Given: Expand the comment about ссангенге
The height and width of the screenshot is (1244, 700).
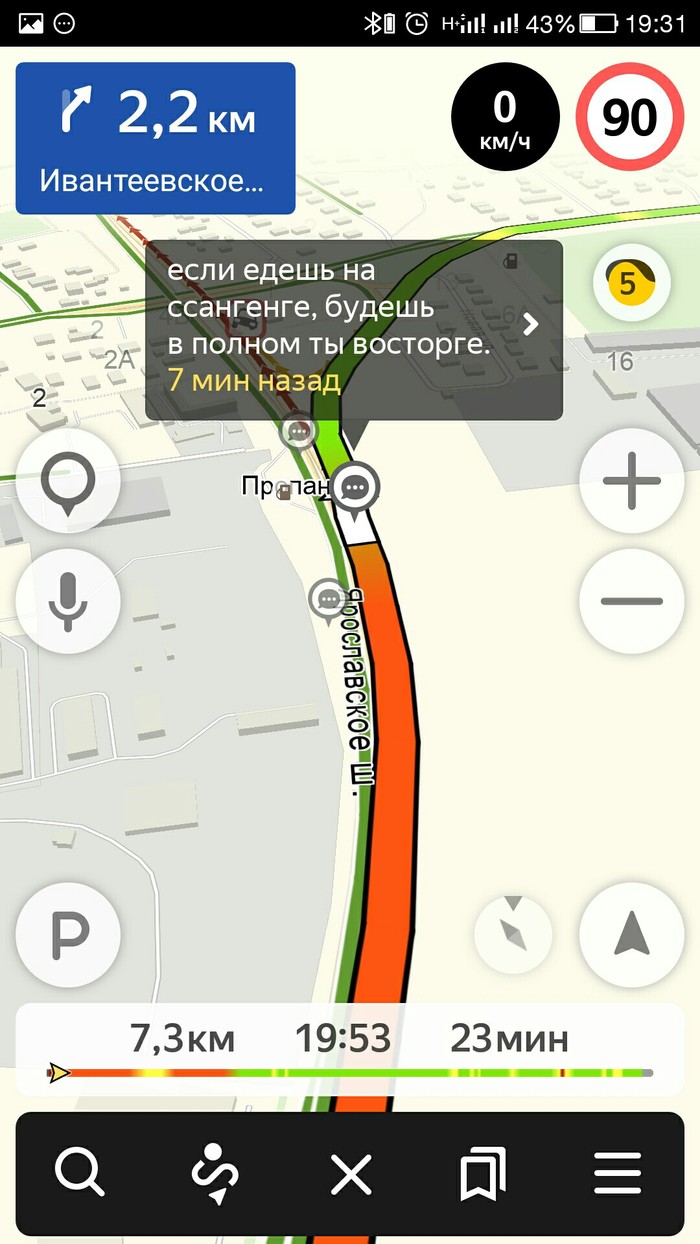Looking at the screenshot, I should point(531,323).
